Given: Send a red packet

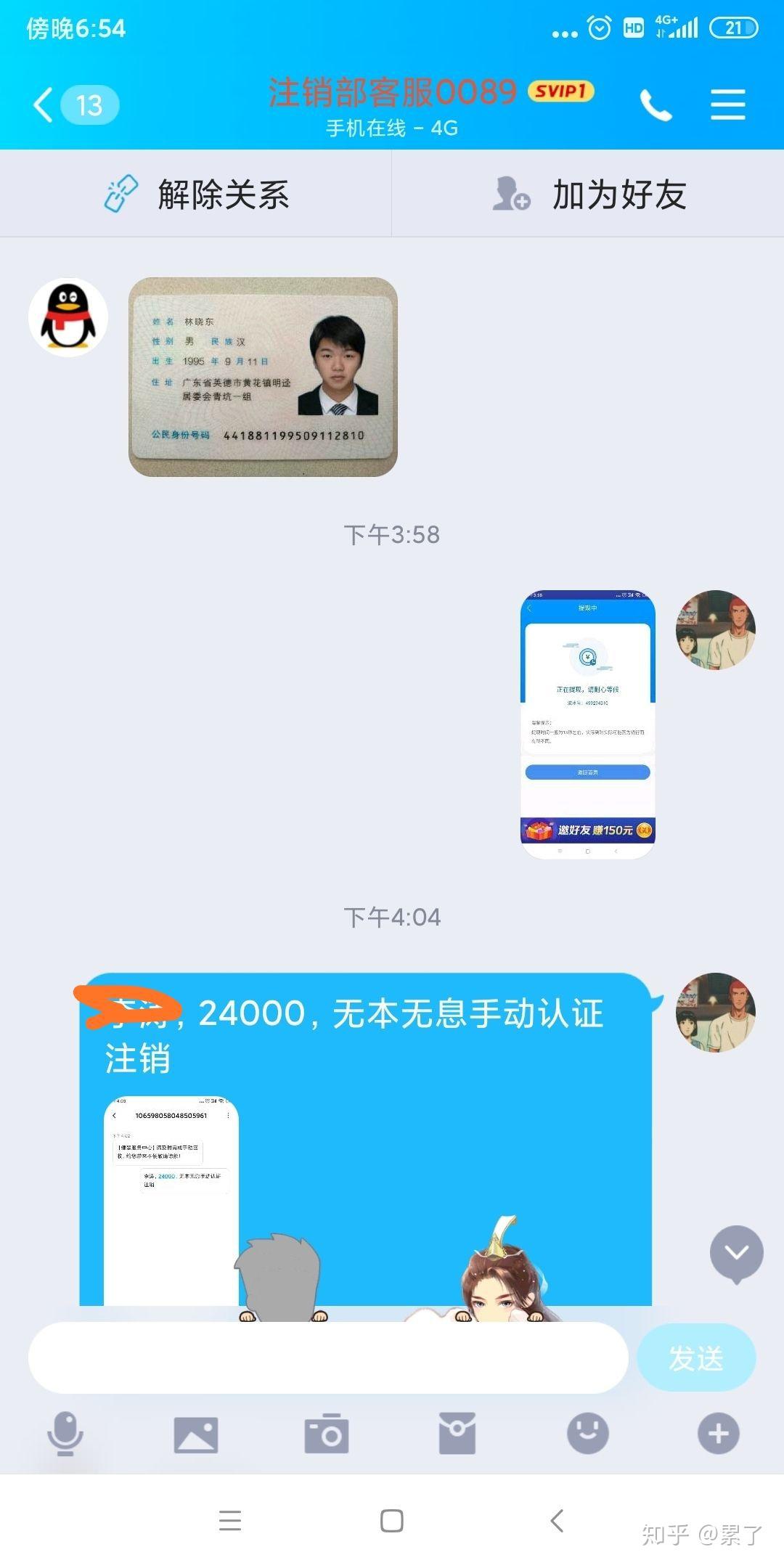Looking at the screenshot, I should pyautogui.click(x=457, y=1434).
